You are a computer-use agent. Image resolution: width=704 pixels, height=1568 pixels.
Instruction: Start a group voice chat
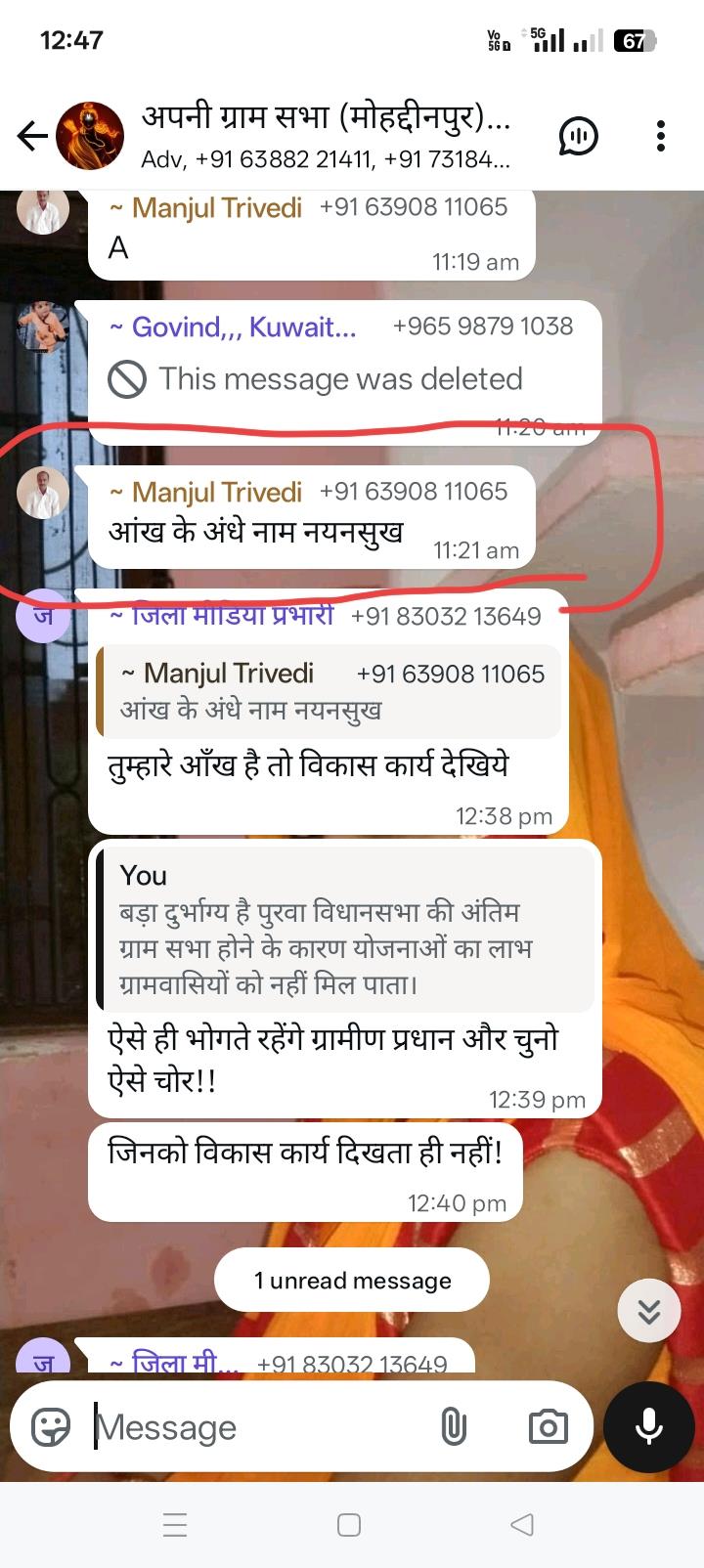point(579,136)
